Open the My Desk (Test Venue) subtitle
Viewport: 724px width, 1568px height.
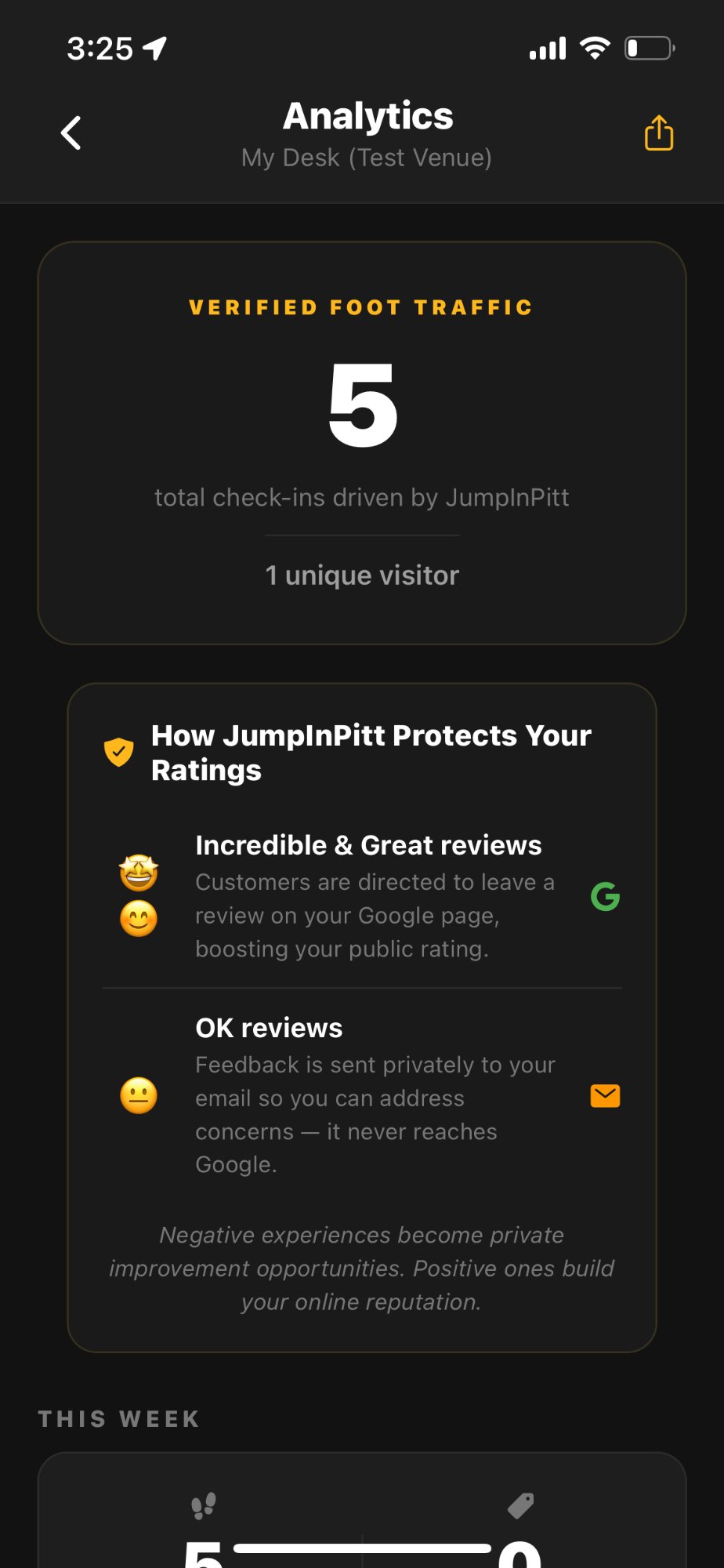point(365,157)
